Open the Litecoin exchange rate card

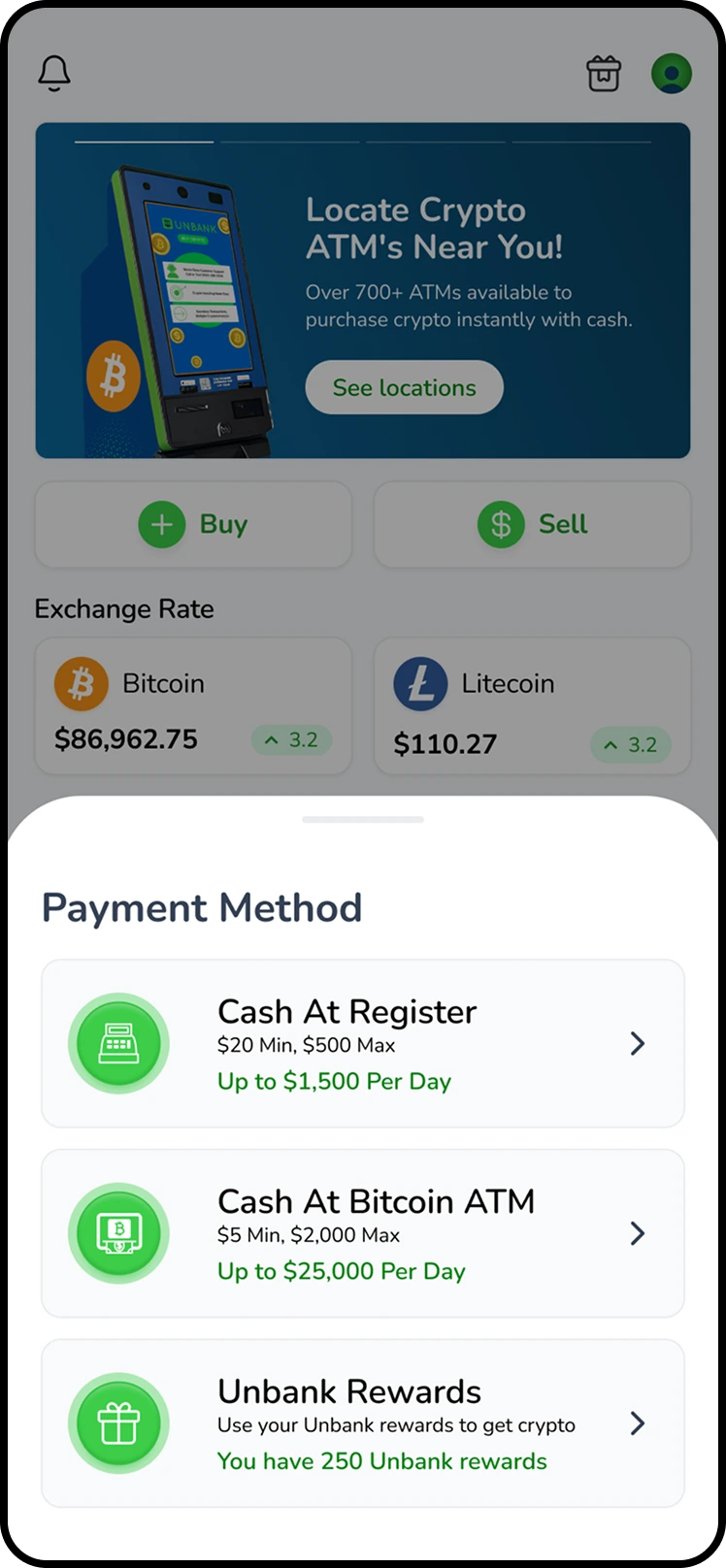pyautogui.click(x=532, y=706)
